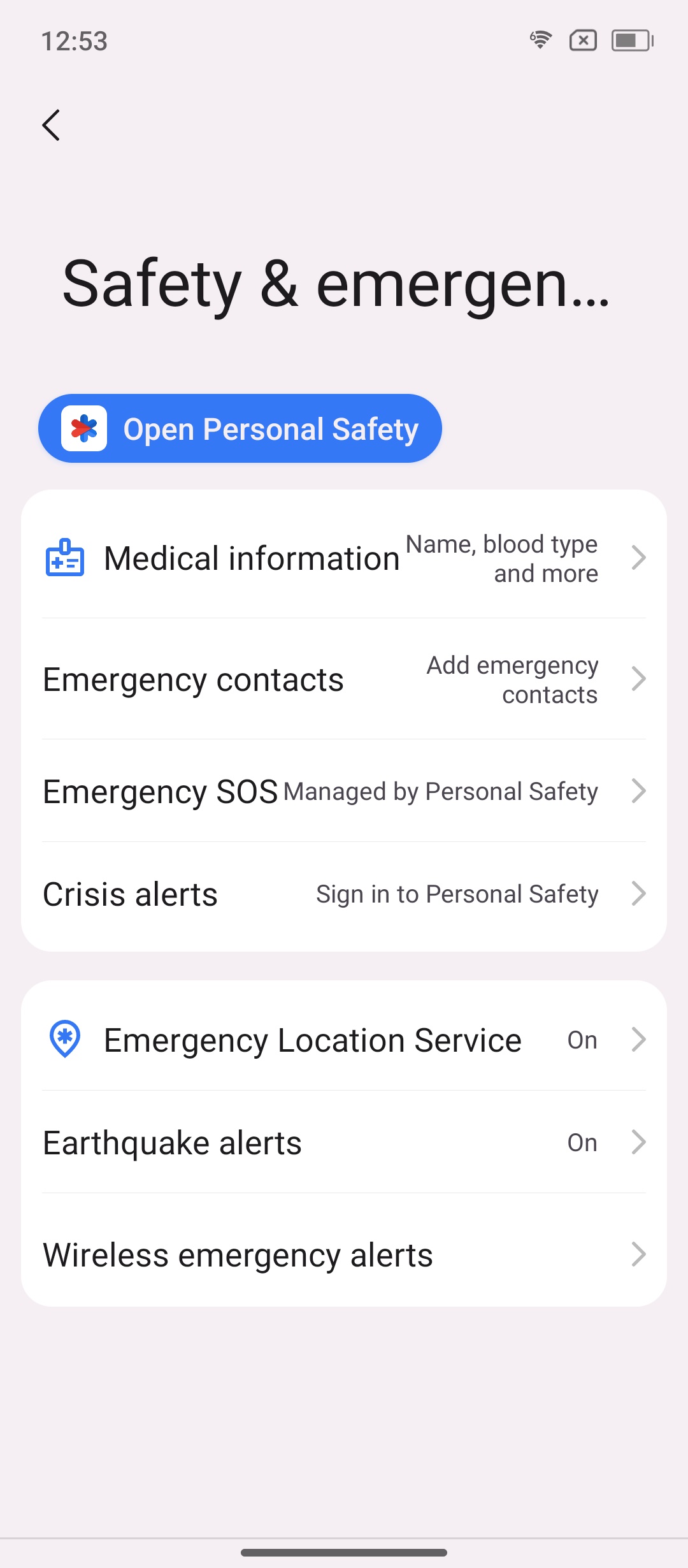688x1568 pixels.
Task: Open Wireless emergency alerts
Action: pos(344,1254)
